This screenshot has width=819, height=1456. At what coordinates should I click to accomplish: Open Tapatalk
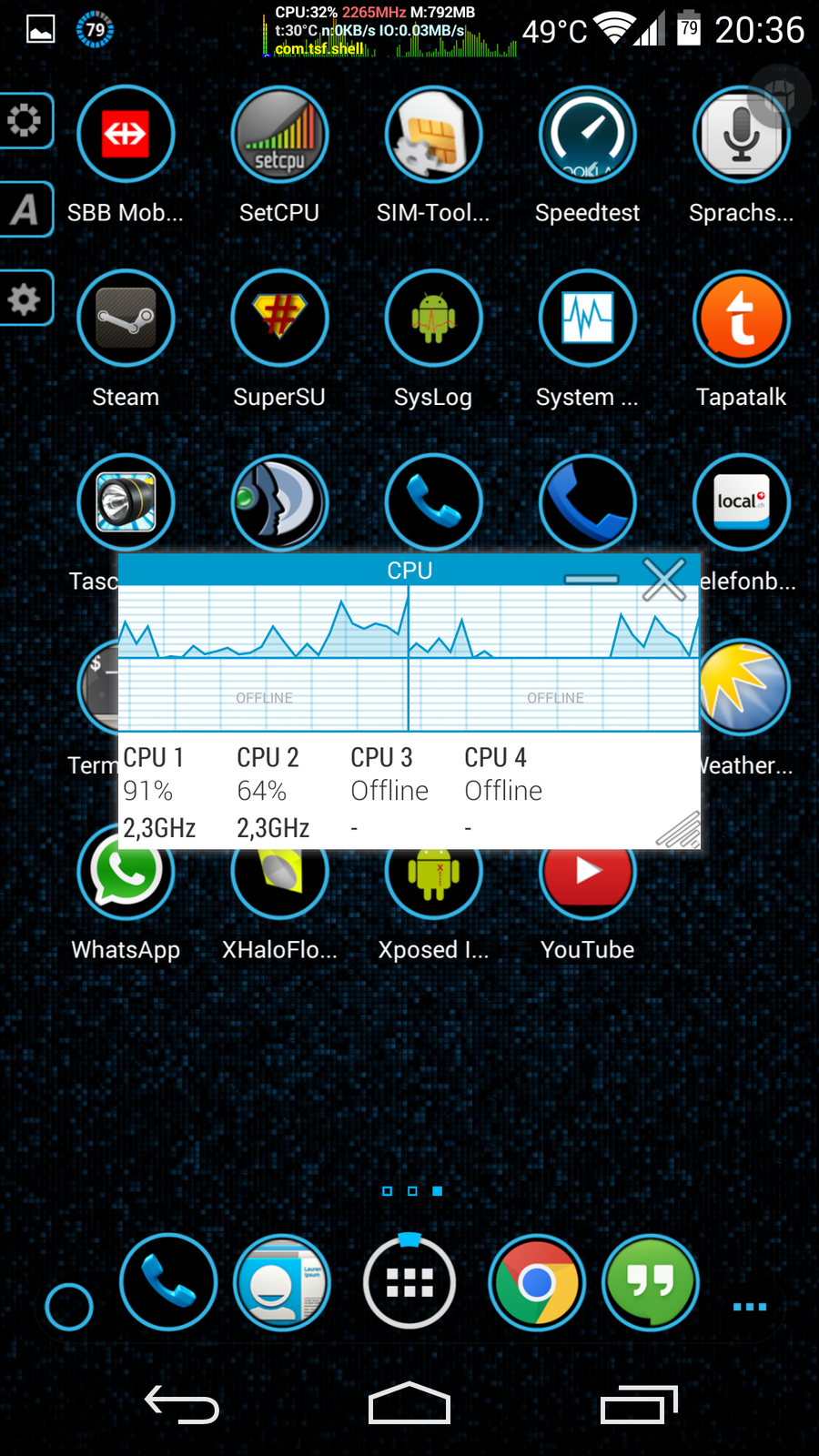[x=741, y=318]
